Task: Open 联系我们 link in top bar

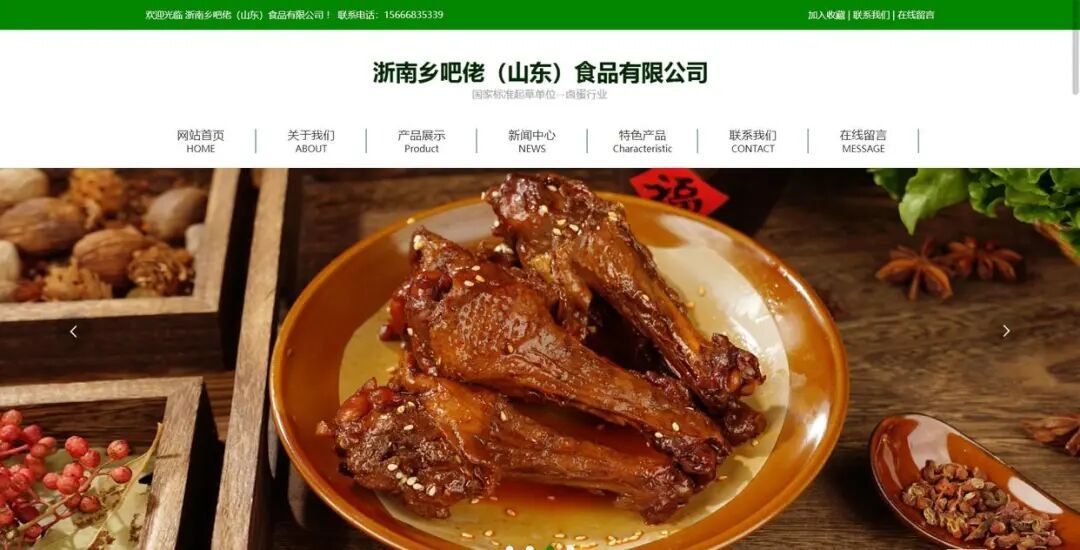Action: (x=870, y=15)
